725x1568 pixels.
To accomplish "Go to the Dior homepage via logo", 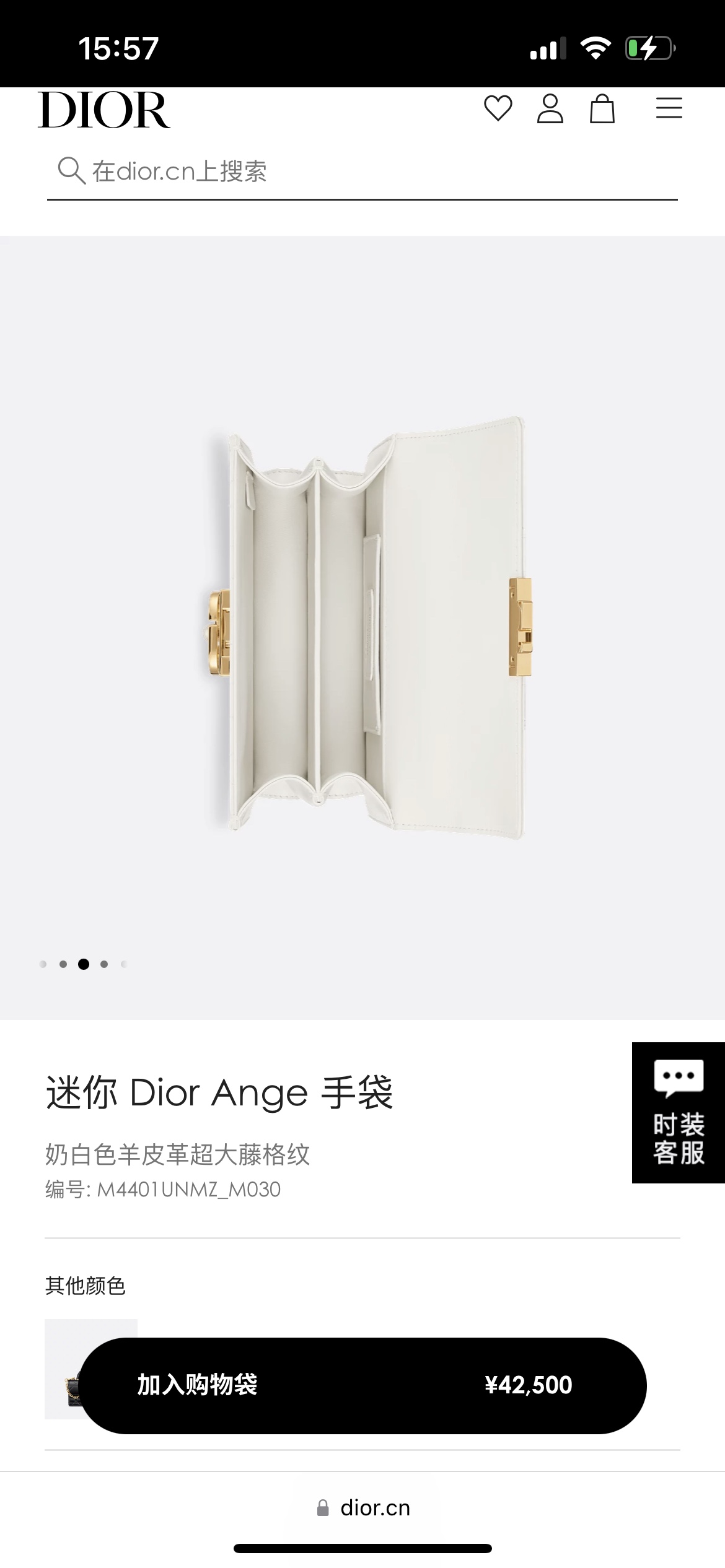I will pyautogui.click(x=104, y=110).
